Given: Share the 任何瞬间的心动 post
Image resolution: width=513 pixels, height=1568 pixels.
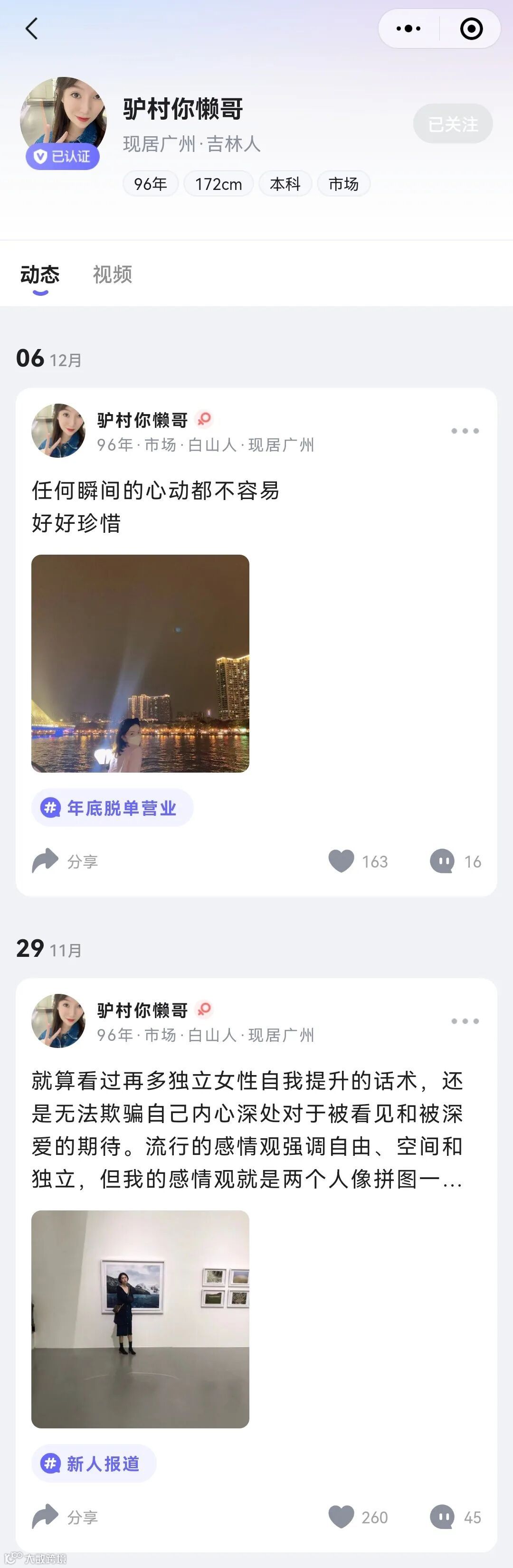Looking at the screenshot, I should [65, 861].
